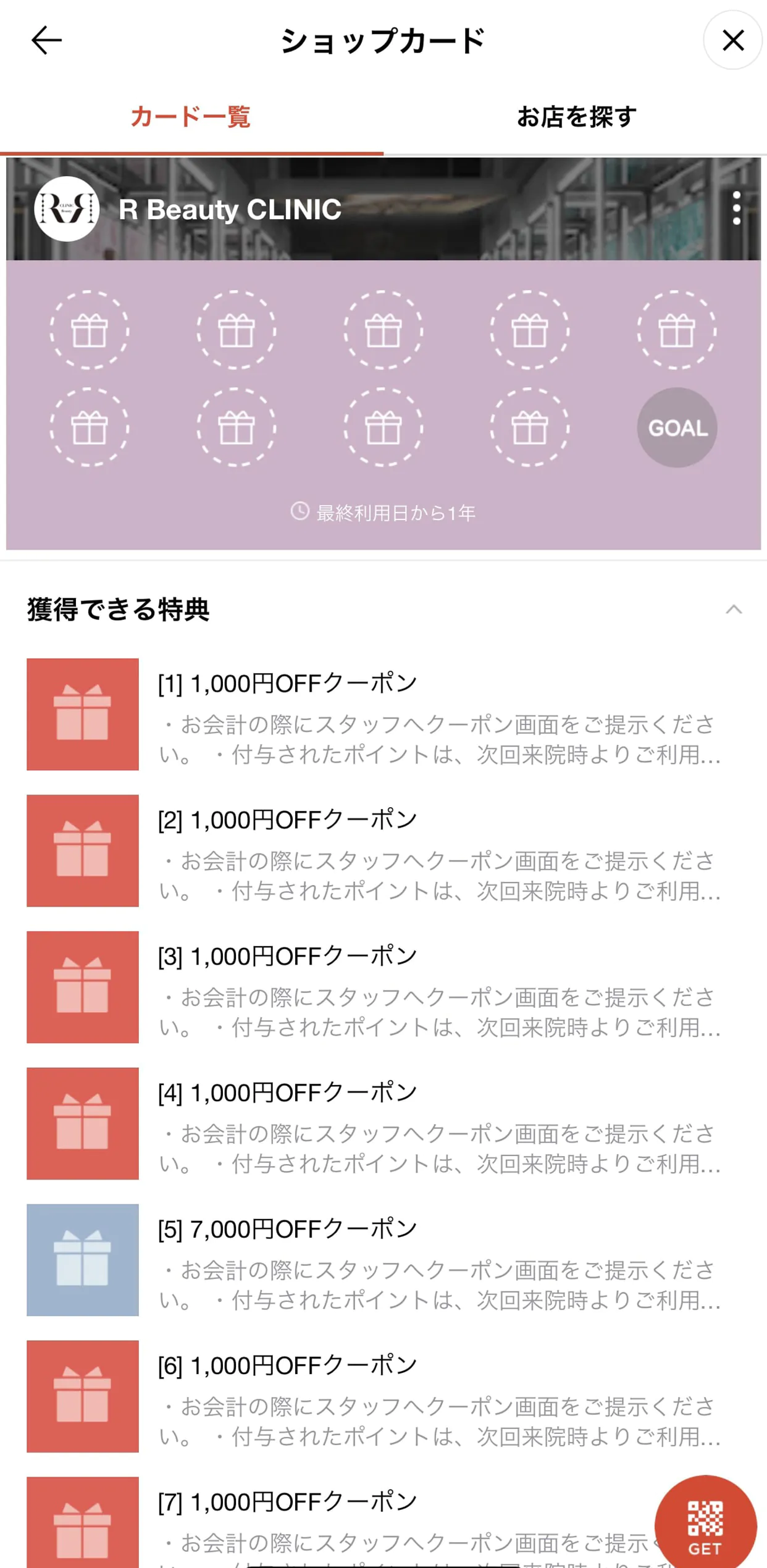
Task: Select the カード一覧 tab
Action: [191, 117]
